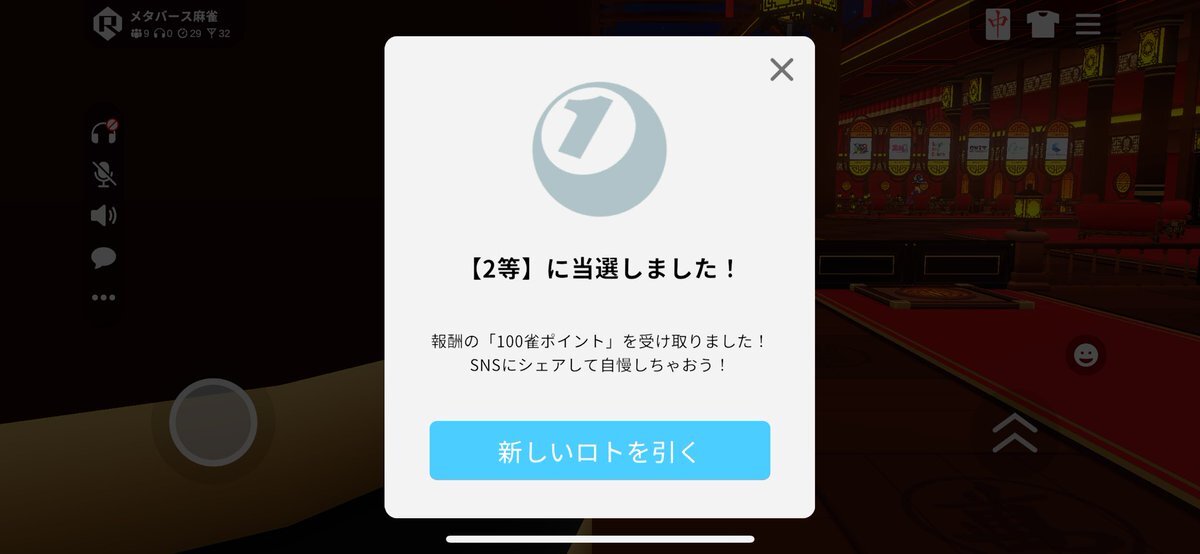The image size is (1200, 554).
Task: Open the chat bubble
Action: (x=104, y=258)
